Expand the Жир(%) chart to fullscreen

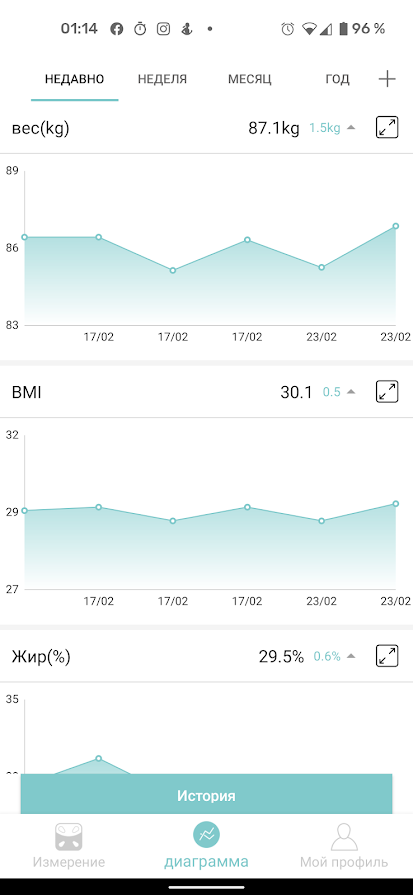(x=387, y=656)
